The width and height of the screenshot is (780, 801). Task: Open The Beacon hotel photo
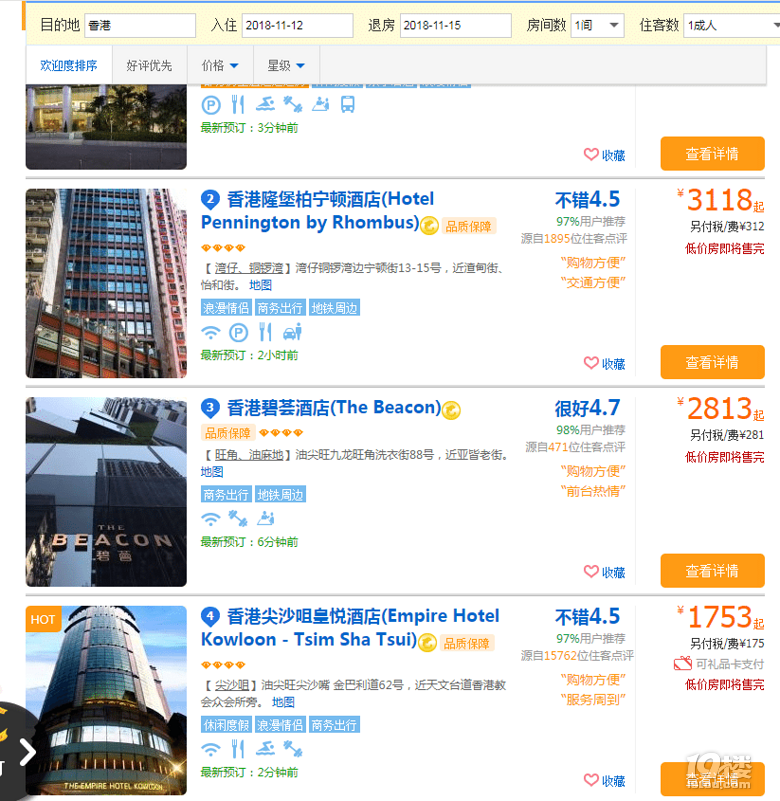[x=106, y=491]
